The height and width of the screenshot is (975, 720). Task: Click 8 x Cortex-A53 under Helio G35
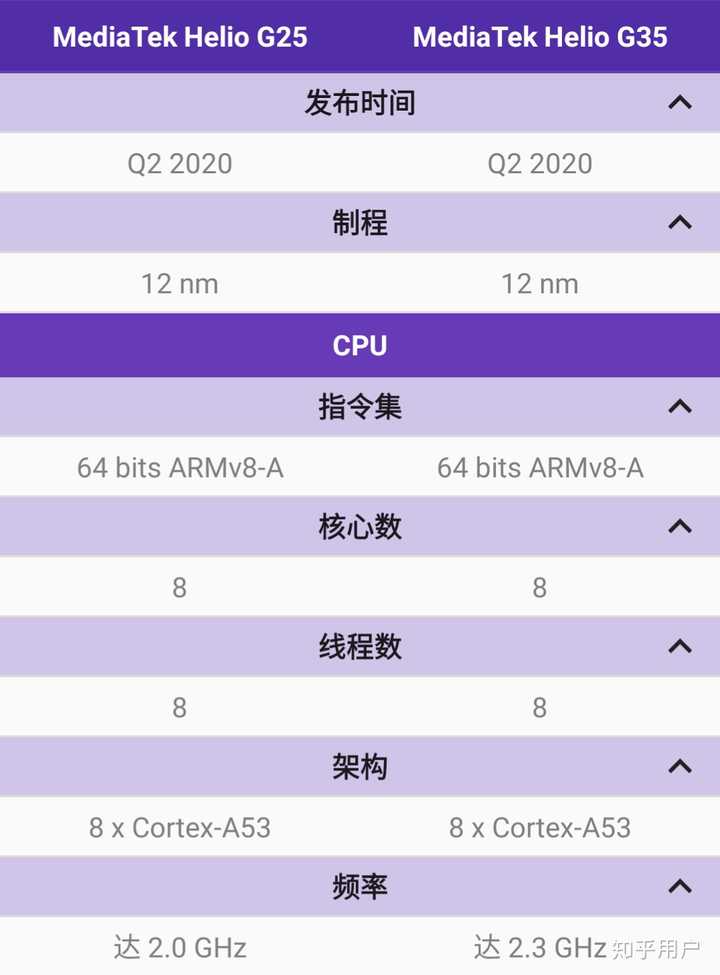pyautogui.click(x=540, y=827)
